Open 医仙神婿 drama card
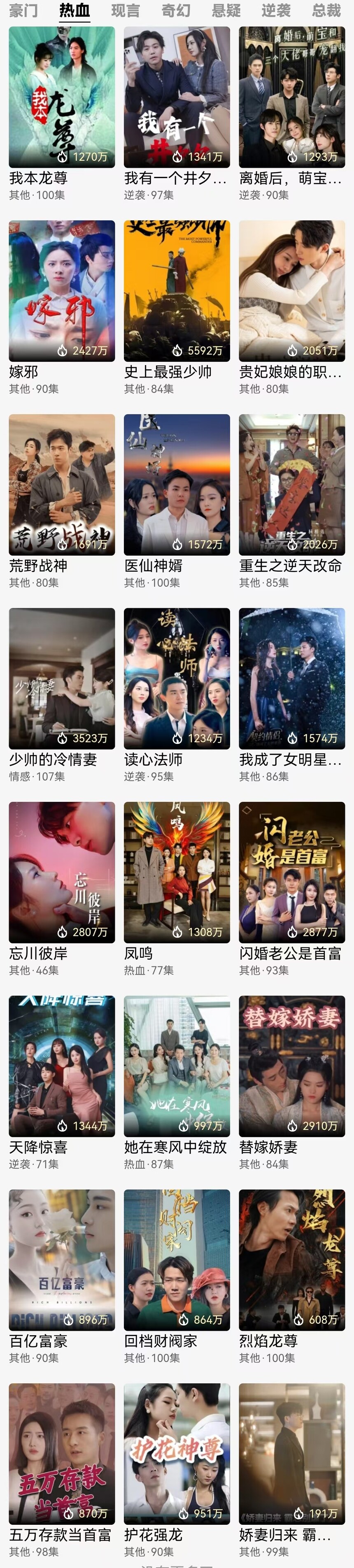 tap(177, 484)
